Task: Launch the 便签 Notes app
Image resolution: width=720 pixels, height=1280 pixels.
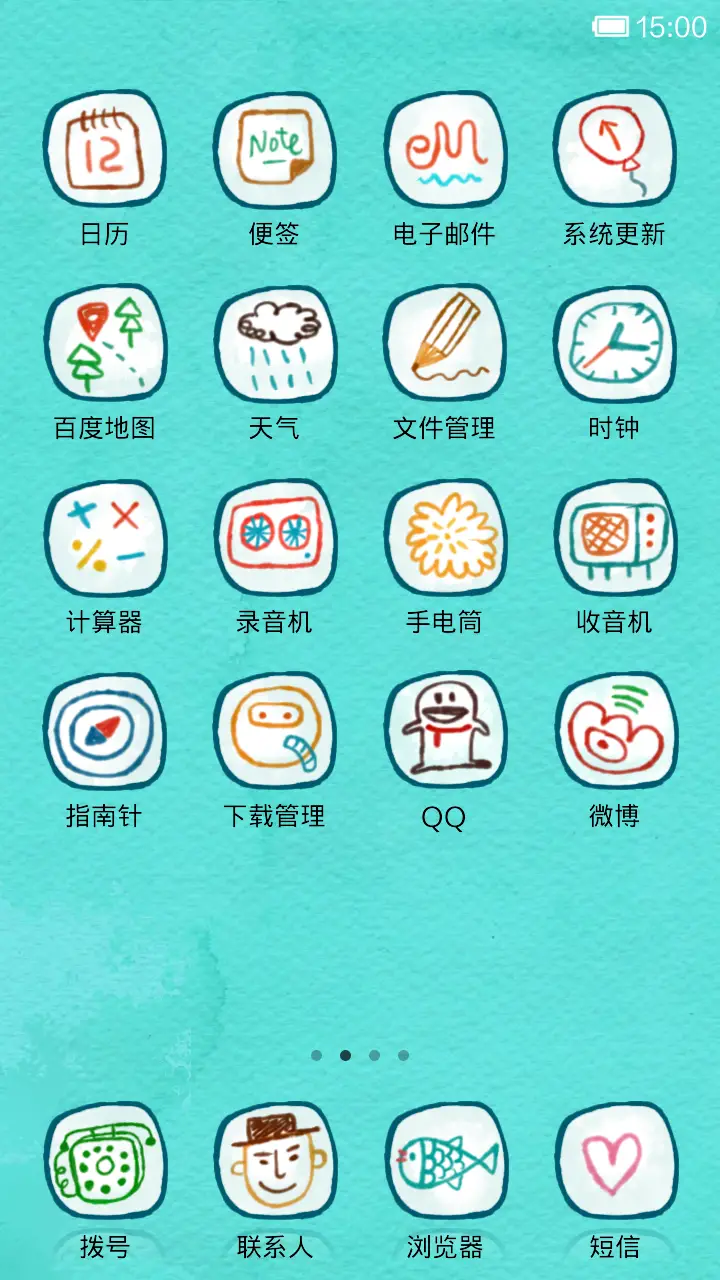Action: [274, 148]
